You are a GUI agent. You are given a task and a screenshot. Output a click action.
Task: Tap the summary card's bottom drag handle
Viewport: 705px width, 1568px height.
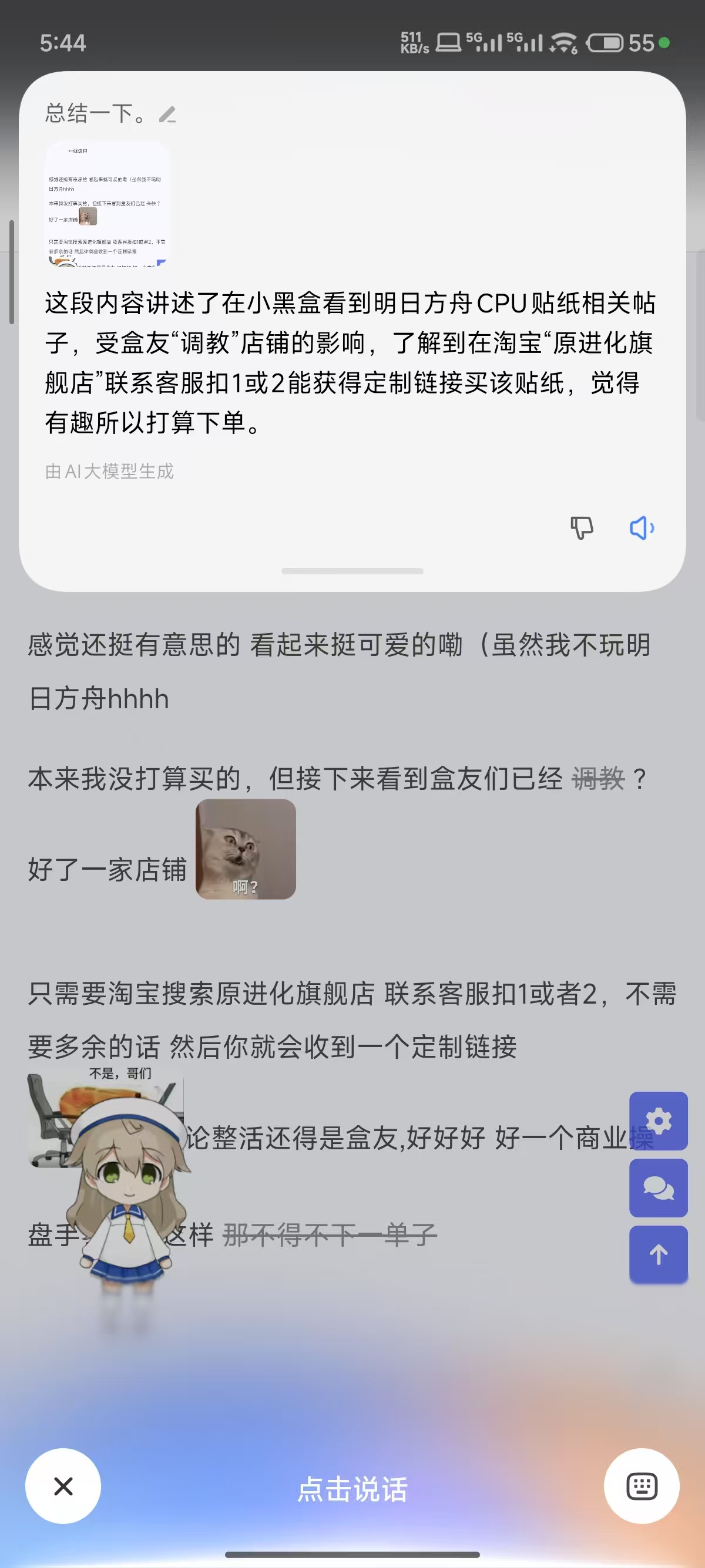pyautogui.click(x=352, y=571)
